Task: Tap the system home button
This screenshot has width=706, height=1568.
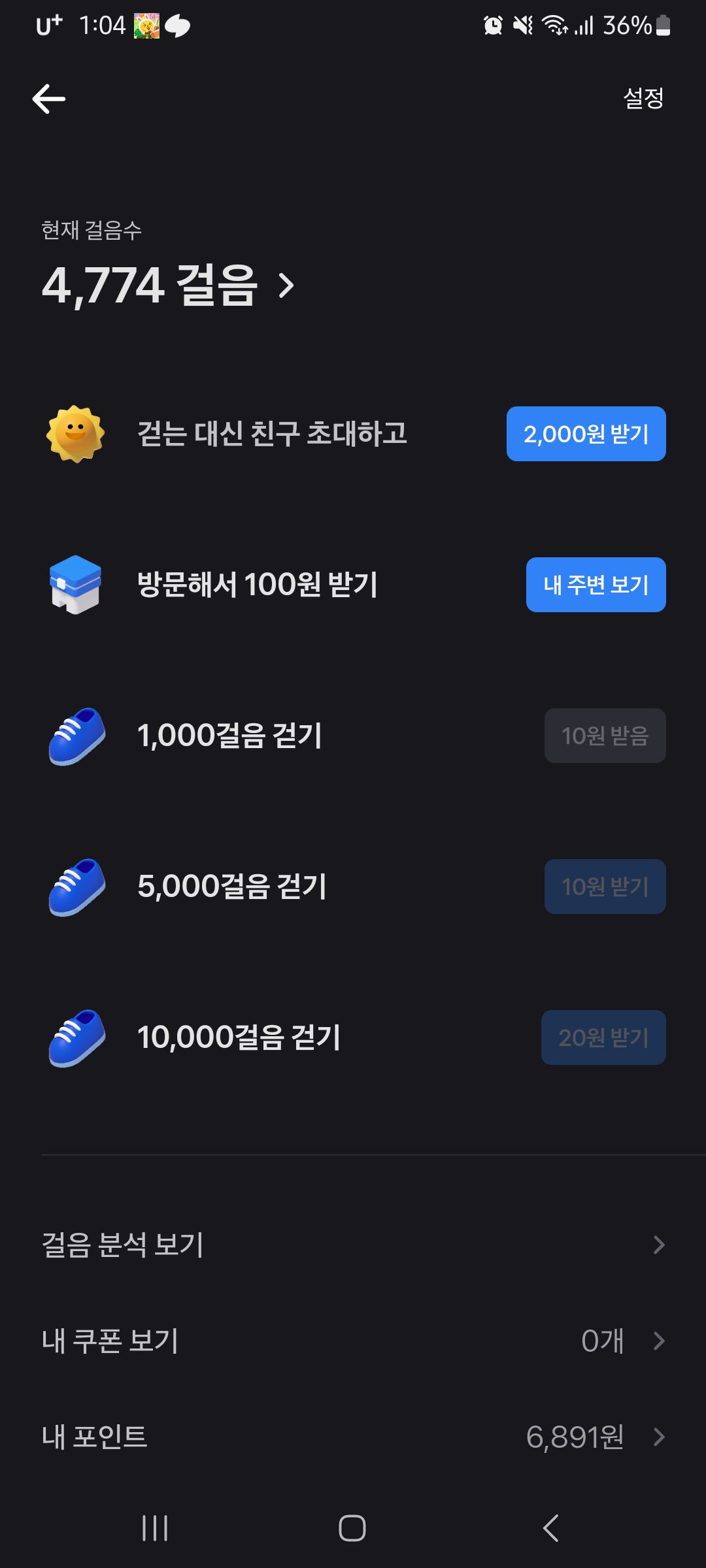Action: point(352,1528)
